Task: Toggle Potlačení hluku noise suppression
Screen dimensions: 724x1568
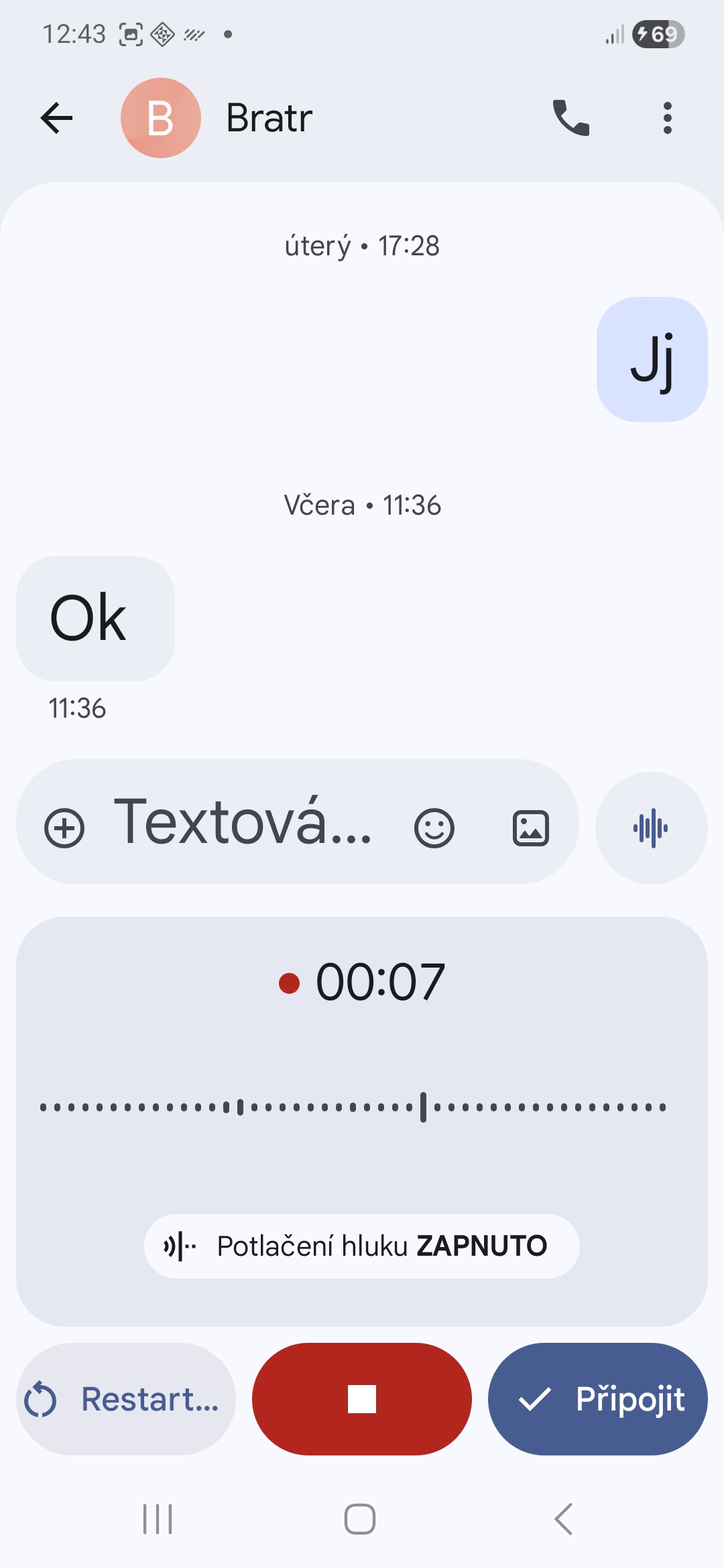Action: [x=362, y=1246]
